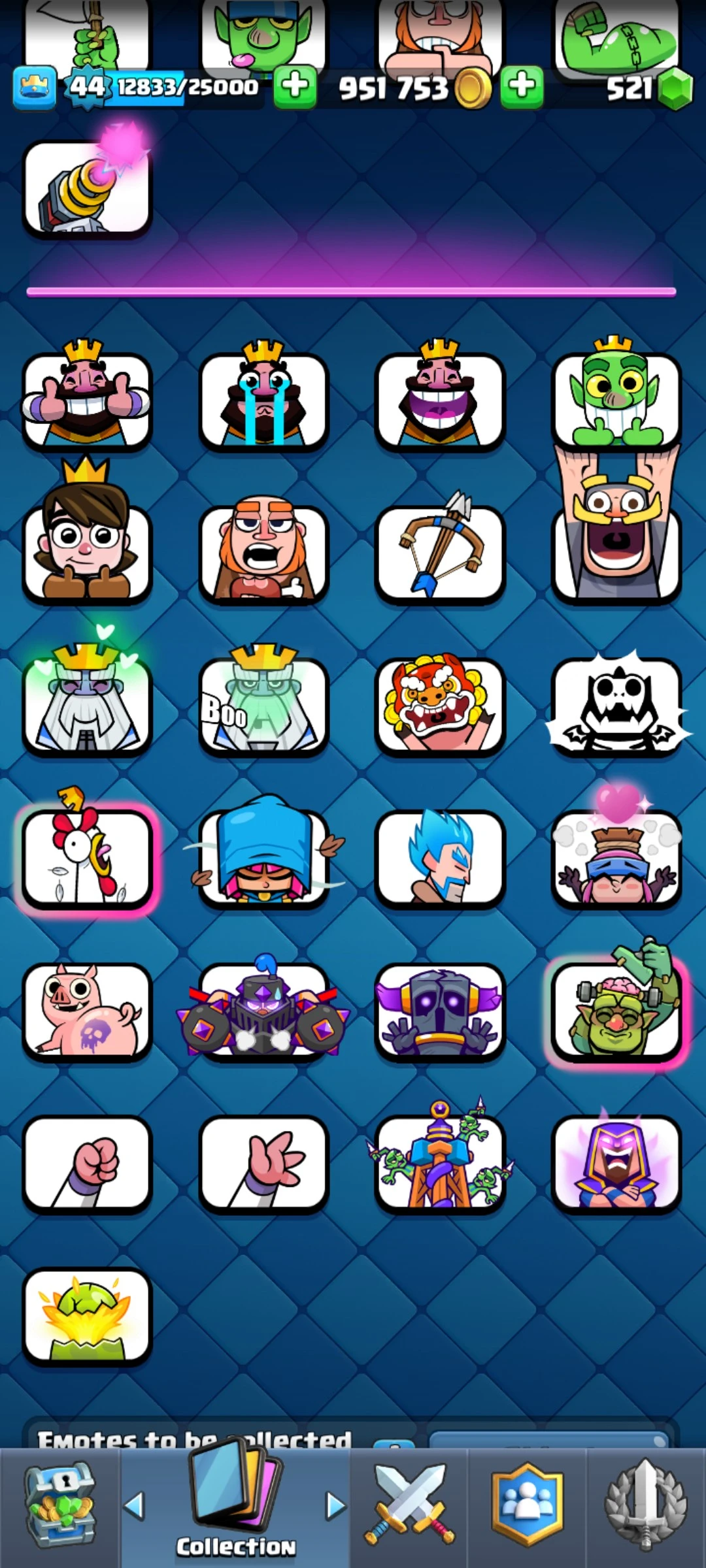This screenshot has width=706, height=1568.
Task: Tap the left arrow beside Collection
Action: 134,1505
